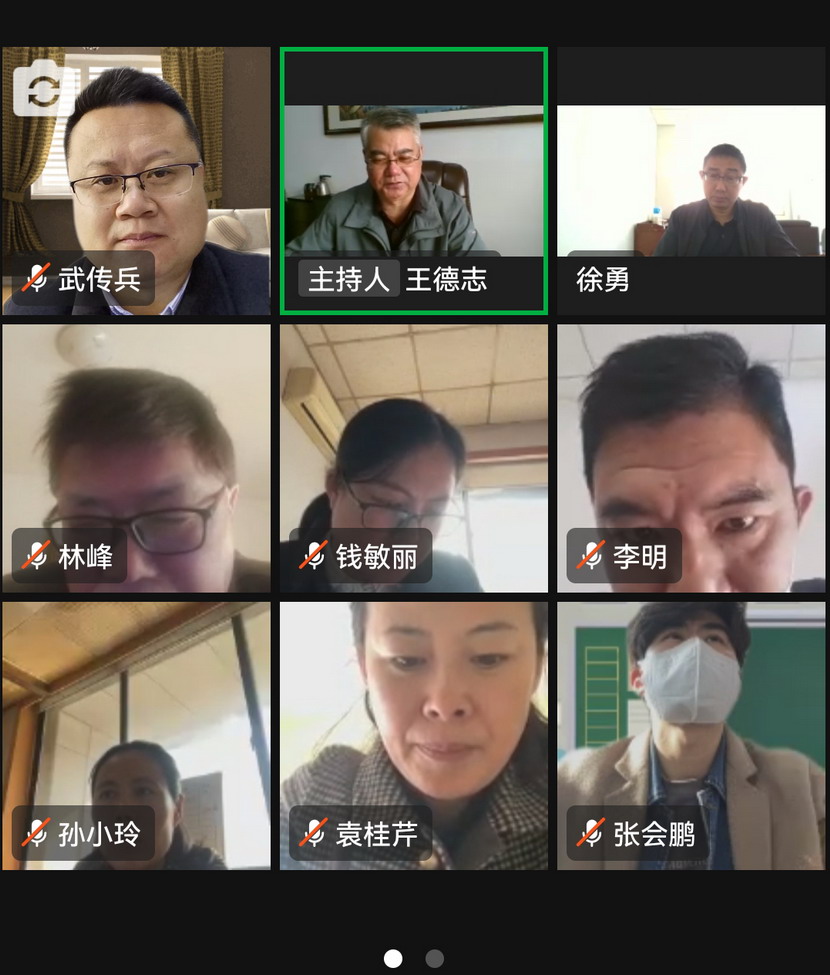This screenshot has width=830, height=975.
Task: Open 袁桂芹's video tile
Action: (x=413, y=736)
